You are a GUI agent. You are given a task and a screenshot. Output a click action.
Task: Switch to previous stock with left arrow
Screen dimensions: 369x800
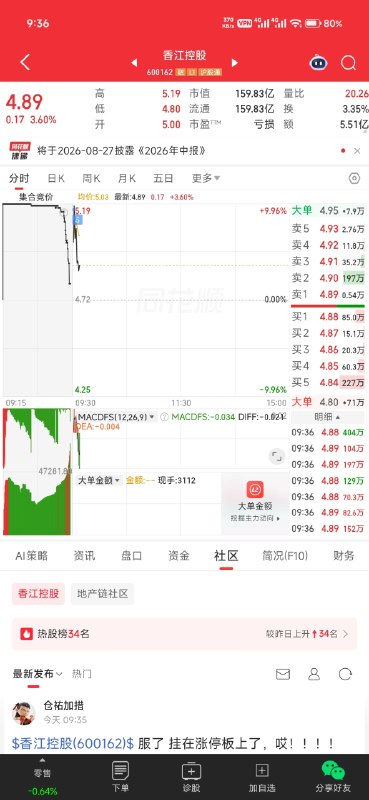(x=134, y=63)
